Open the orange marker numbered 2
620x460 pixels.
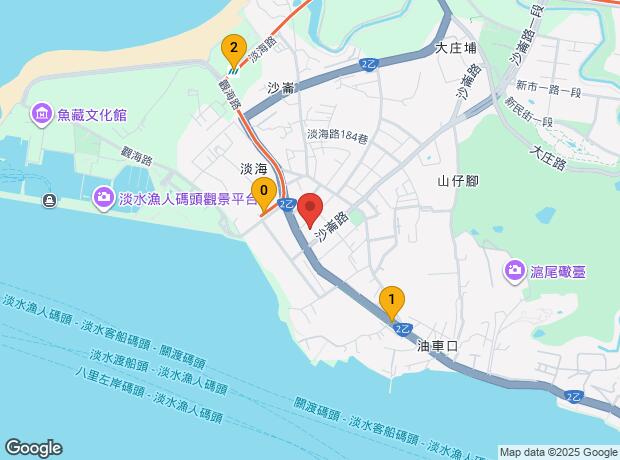234,49
